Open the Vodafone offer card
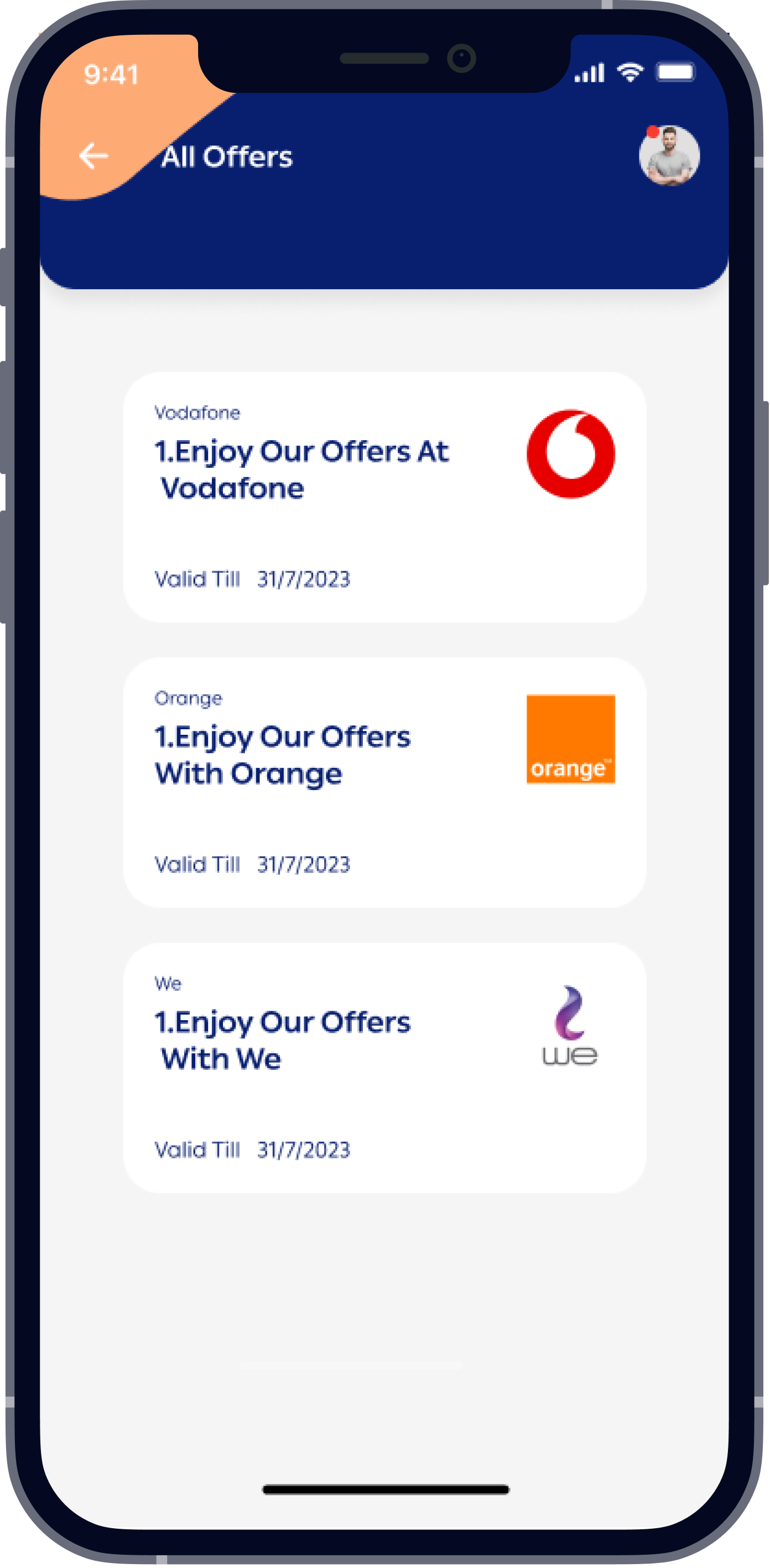 [x=384, y=496]
